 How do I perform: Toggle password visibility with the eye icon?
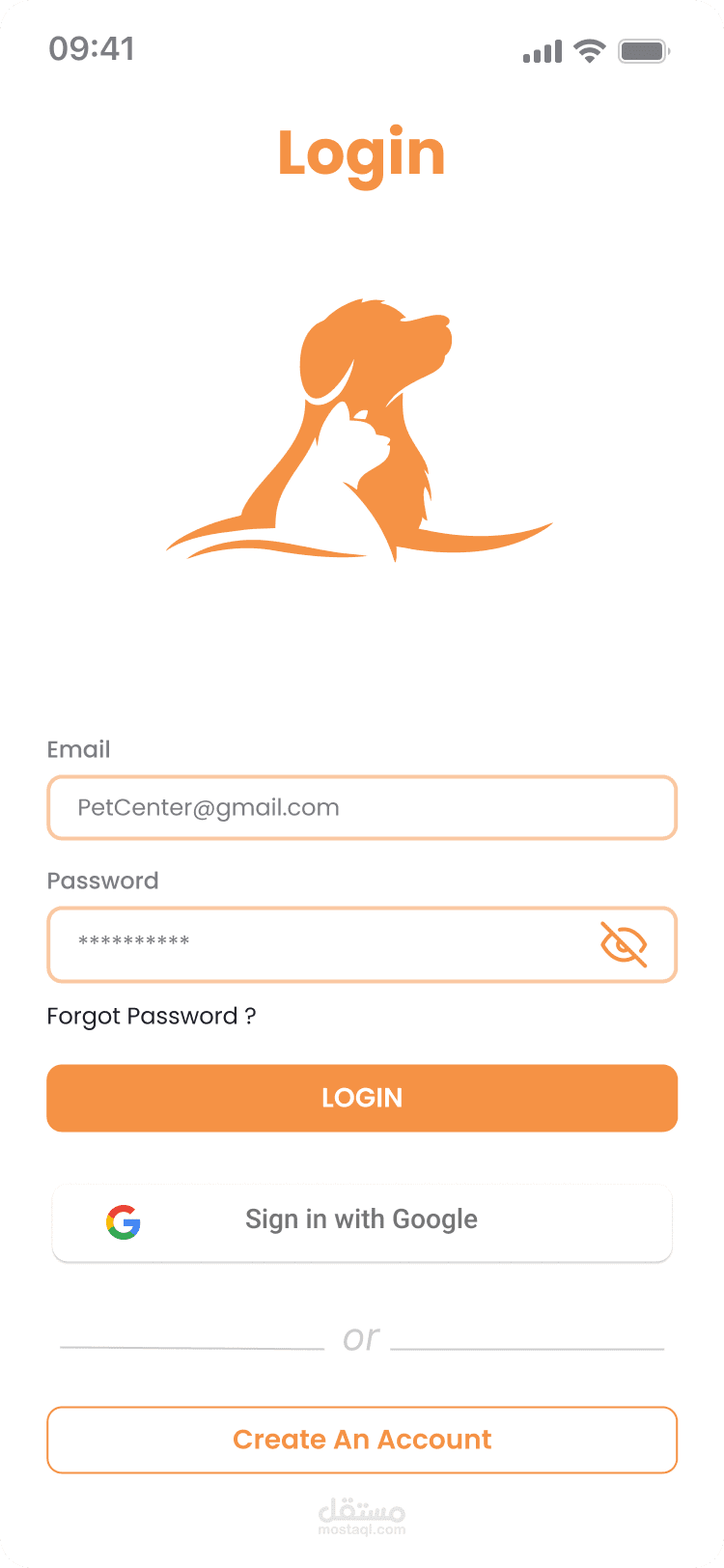click(x=624, y=944)
